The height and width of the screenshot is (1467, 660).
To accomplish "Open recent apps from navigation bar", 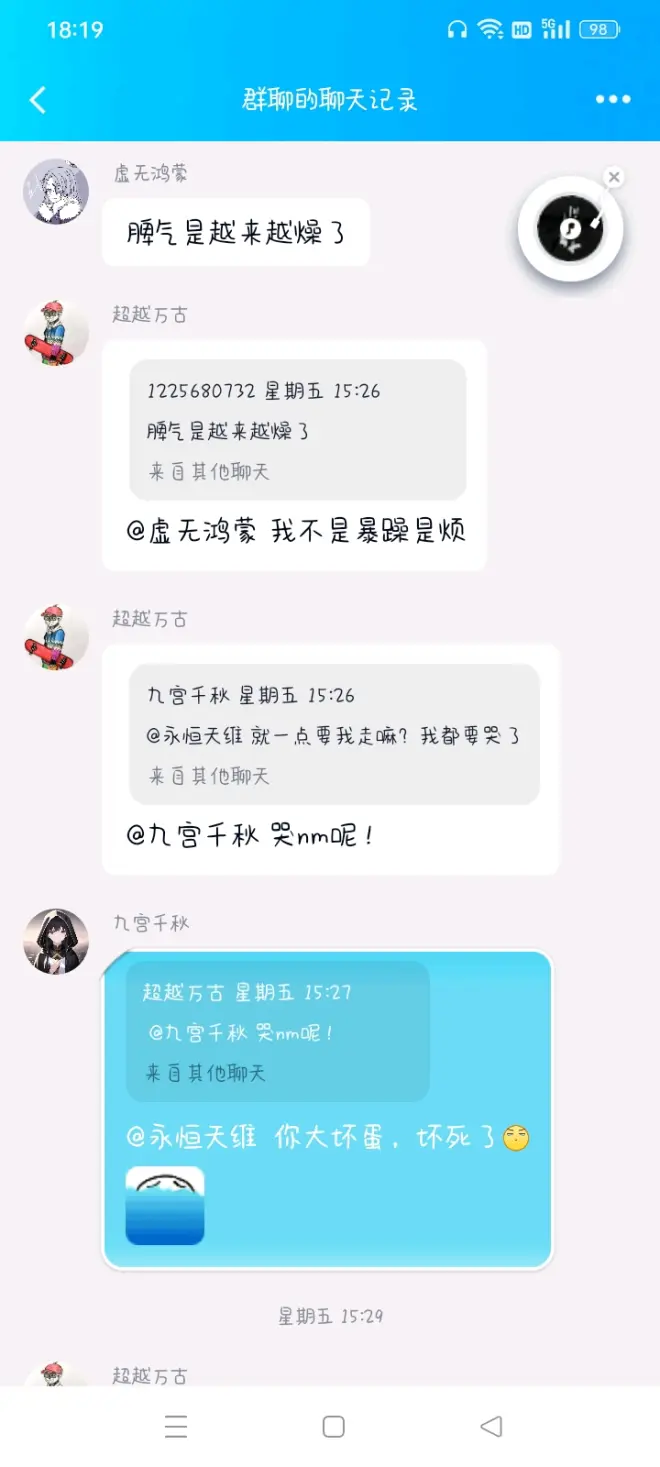I will 176,1427.
